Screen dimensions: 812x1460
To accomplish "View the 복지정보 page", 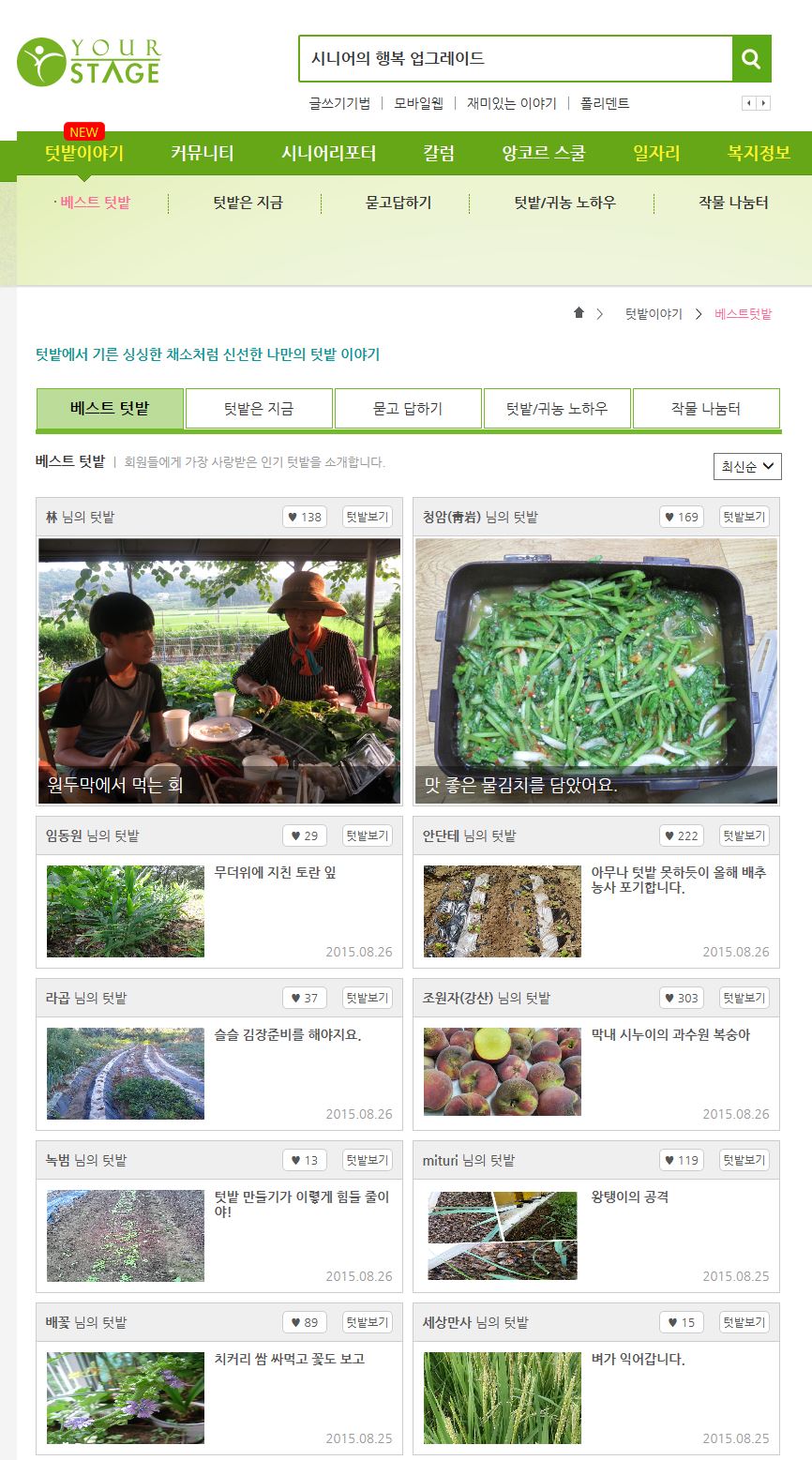I will [x=759, y=154].
